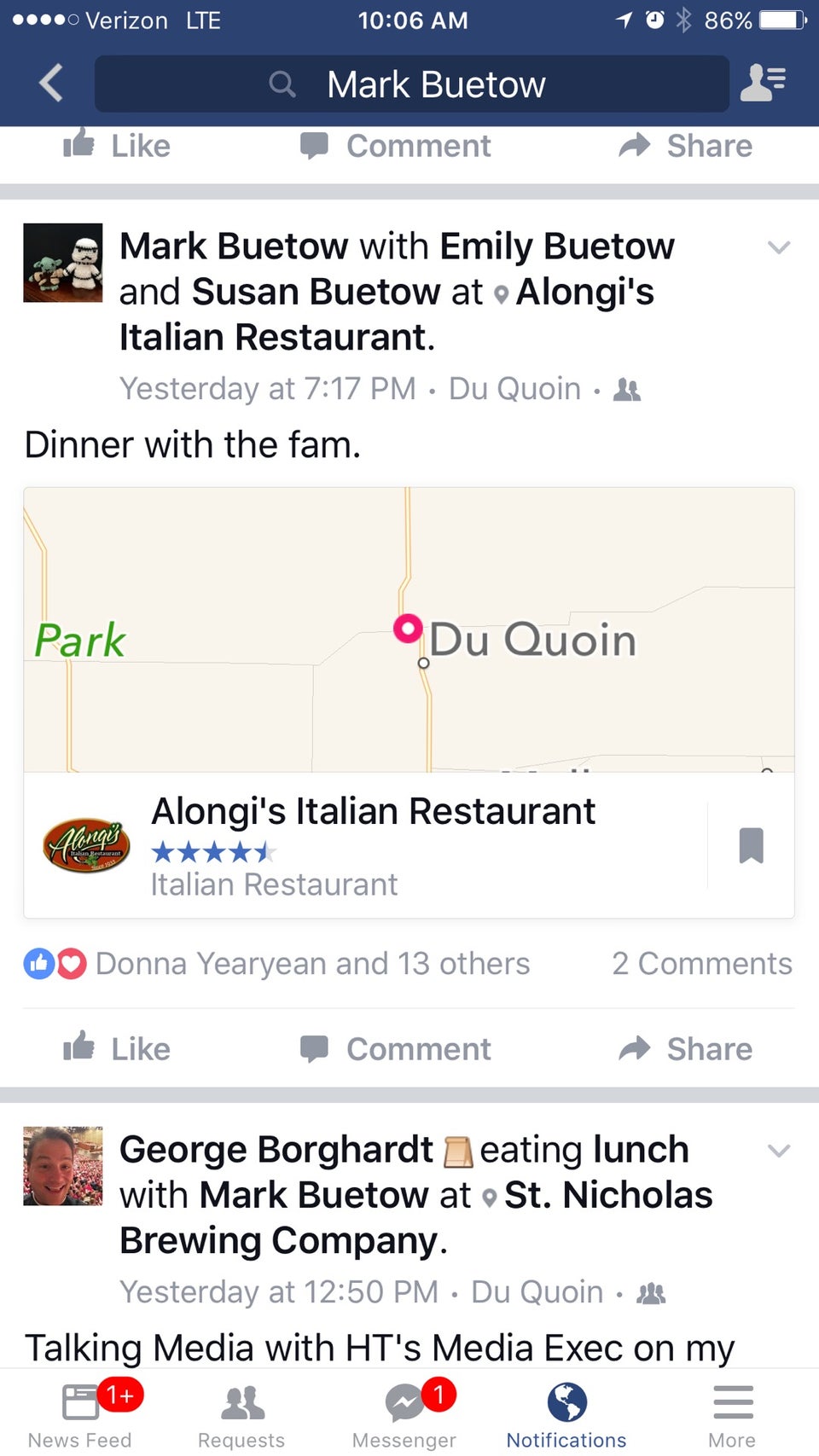View the 2 Comments on Mark's post
The image size is (819, 1456).
point(702,963)
